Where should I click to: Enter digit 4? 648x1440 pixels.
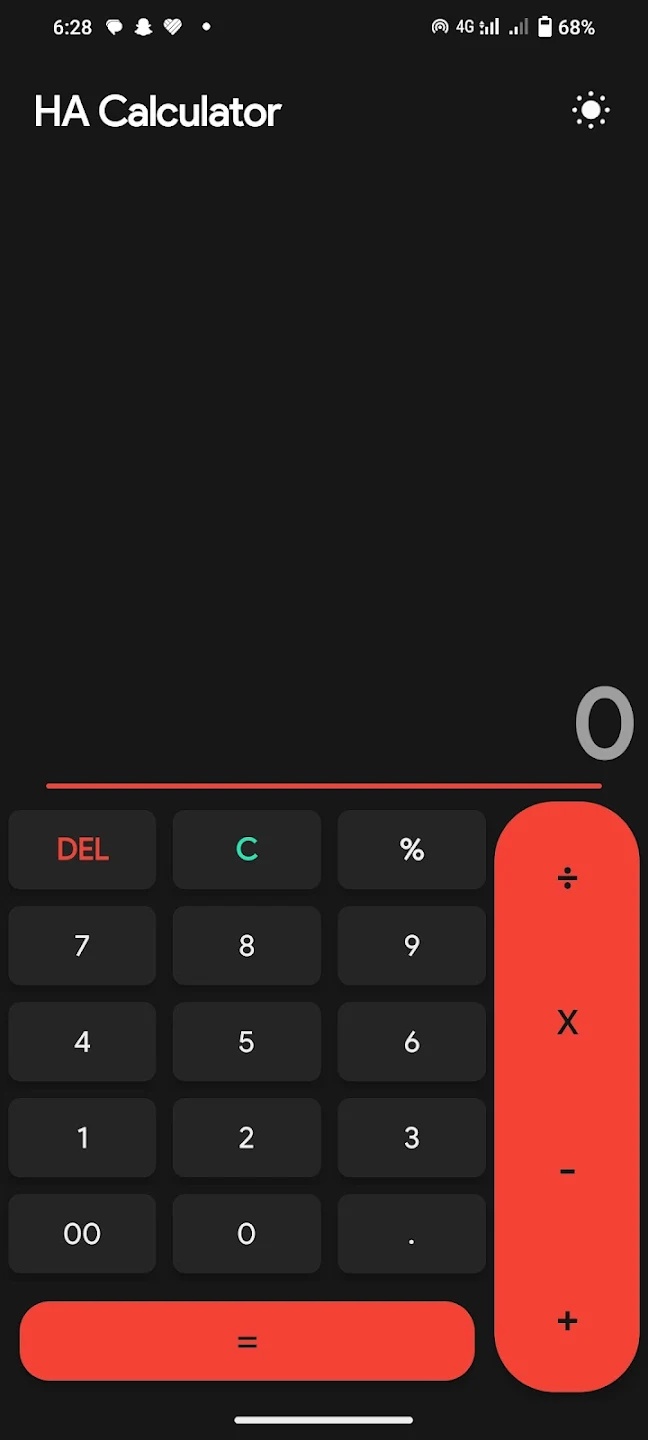[82, 1041]
